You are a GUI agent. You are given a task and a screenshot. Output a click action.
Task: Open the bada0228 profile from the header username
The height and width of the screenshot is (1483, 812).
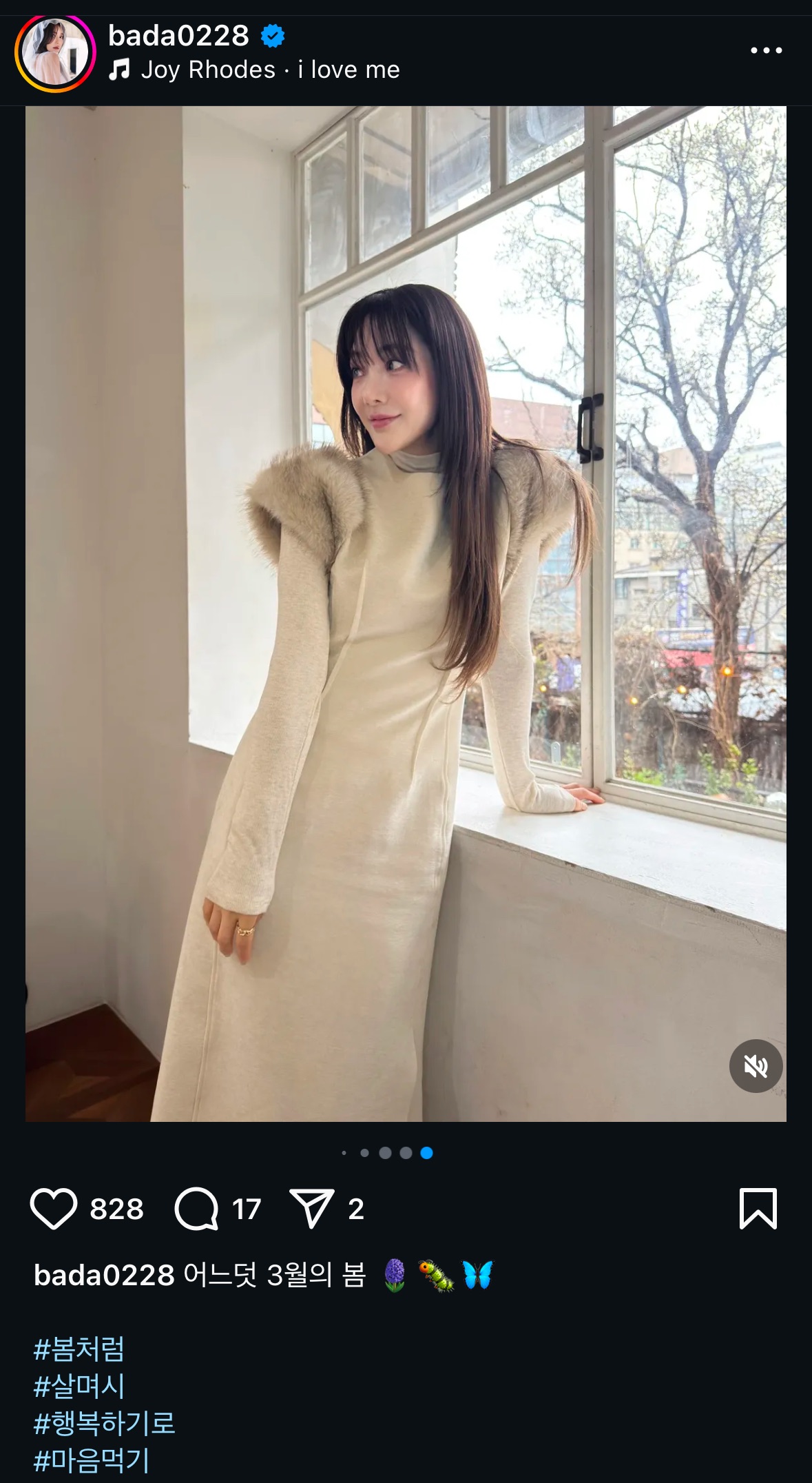pyautogui.click(x=178, y=36)
